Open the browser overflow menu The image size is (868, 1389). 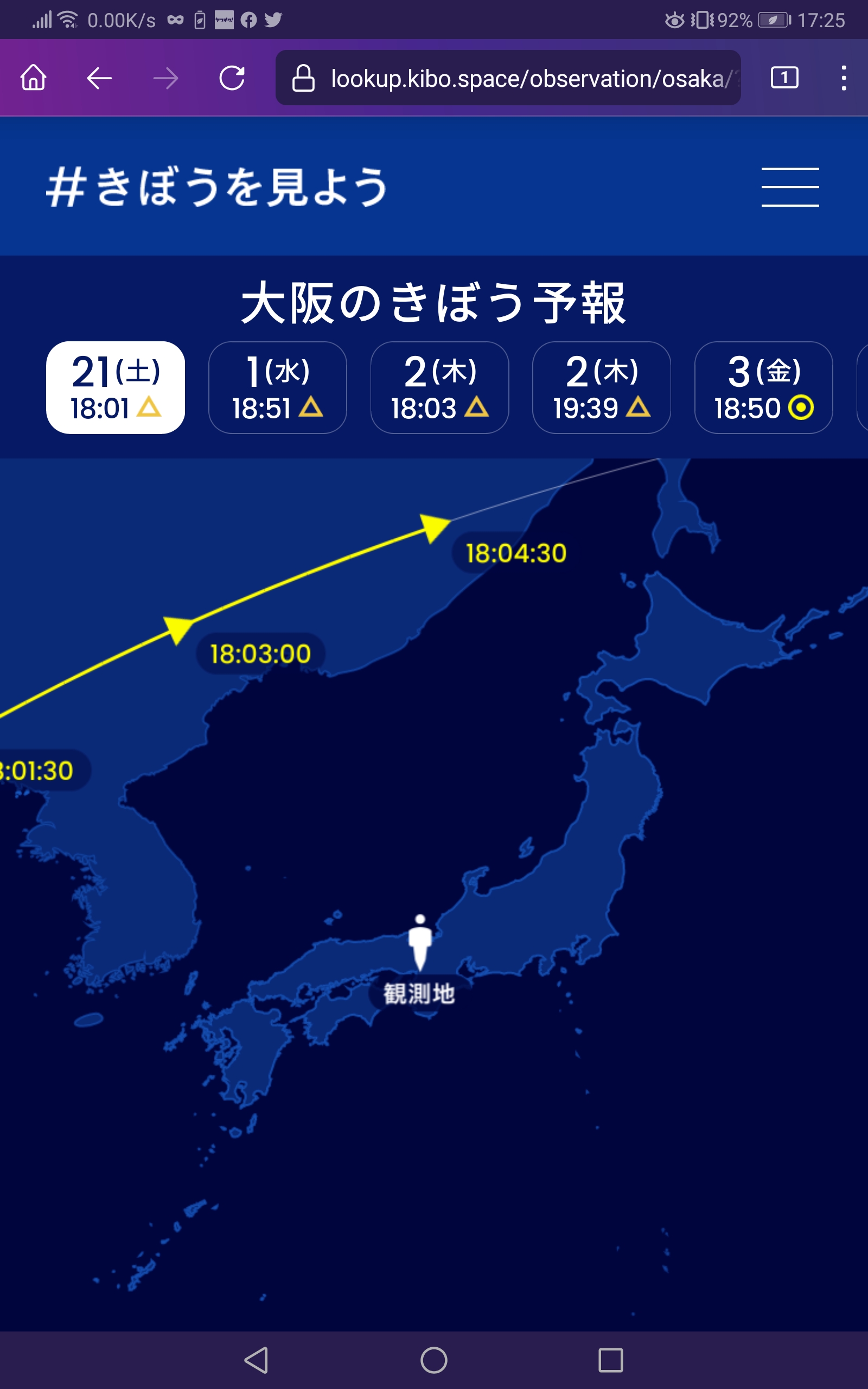[x=843, y=78]
